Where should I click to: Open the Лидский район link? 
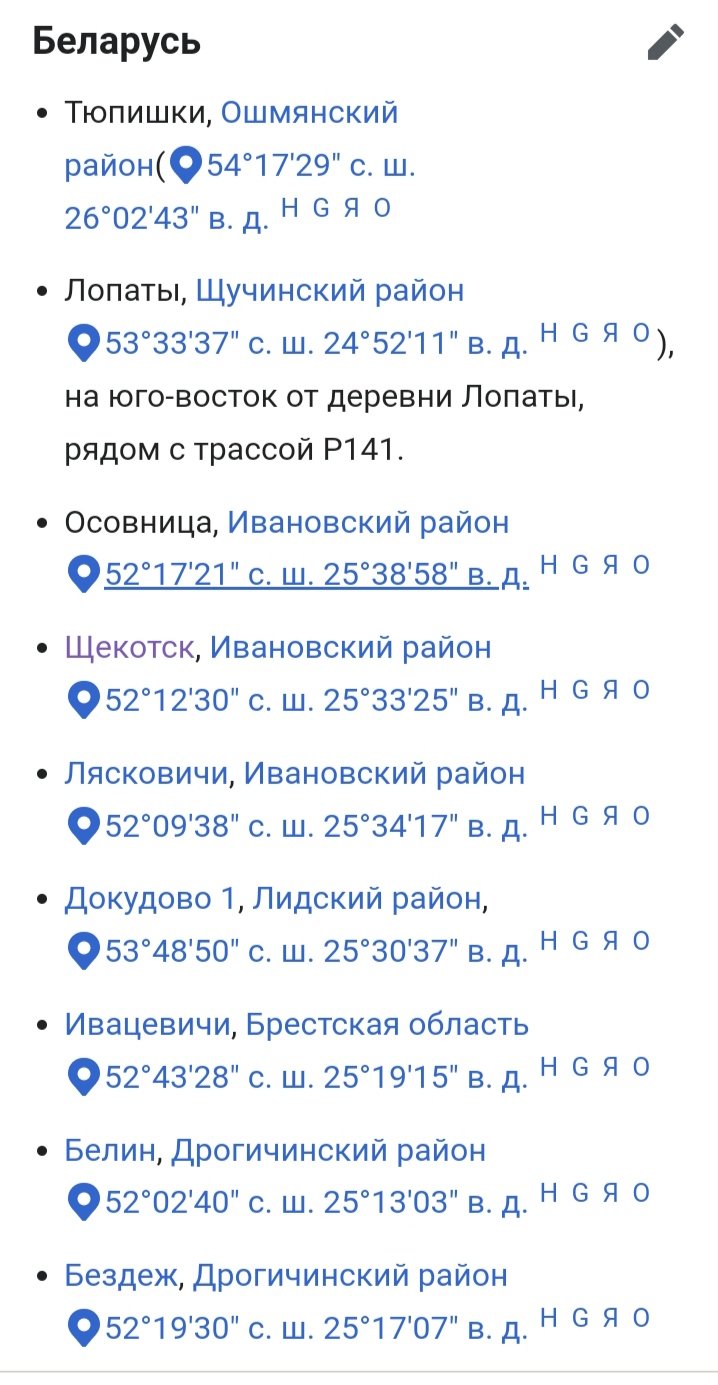click(367, 900)
